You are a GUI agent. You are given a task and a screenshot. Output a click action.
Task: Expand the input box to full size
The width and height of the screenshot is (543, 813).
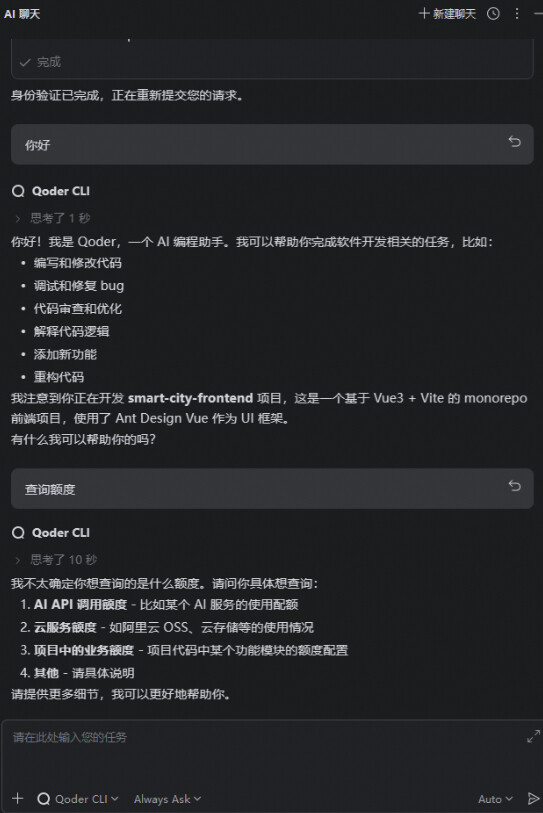pyautogui.click(x=533, y=736)
